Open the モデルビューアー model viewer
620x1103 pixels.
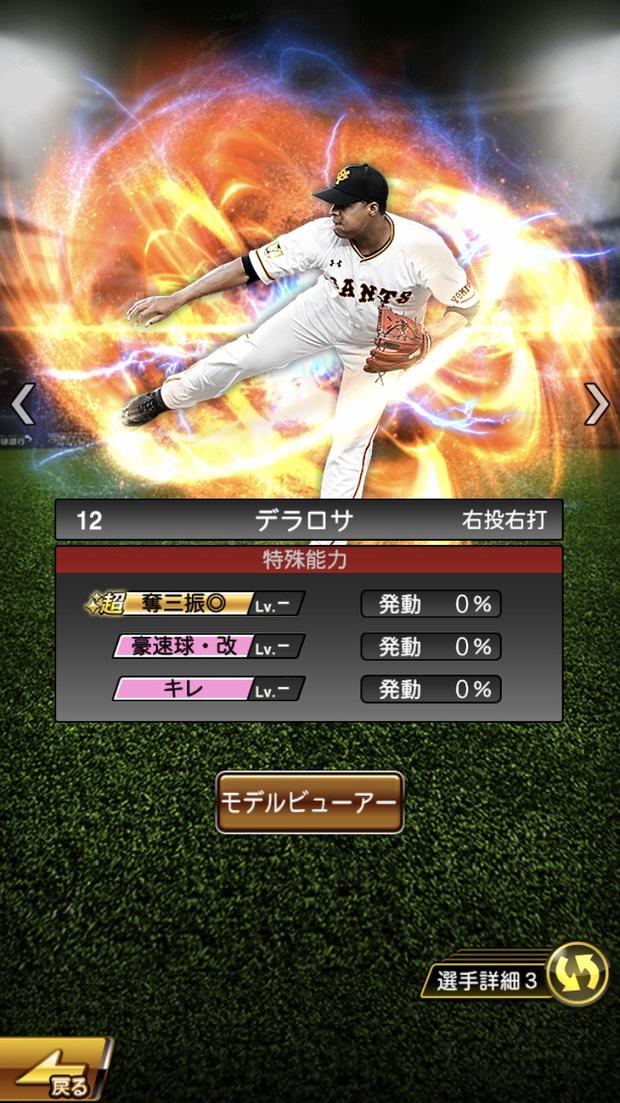[310, 803]
